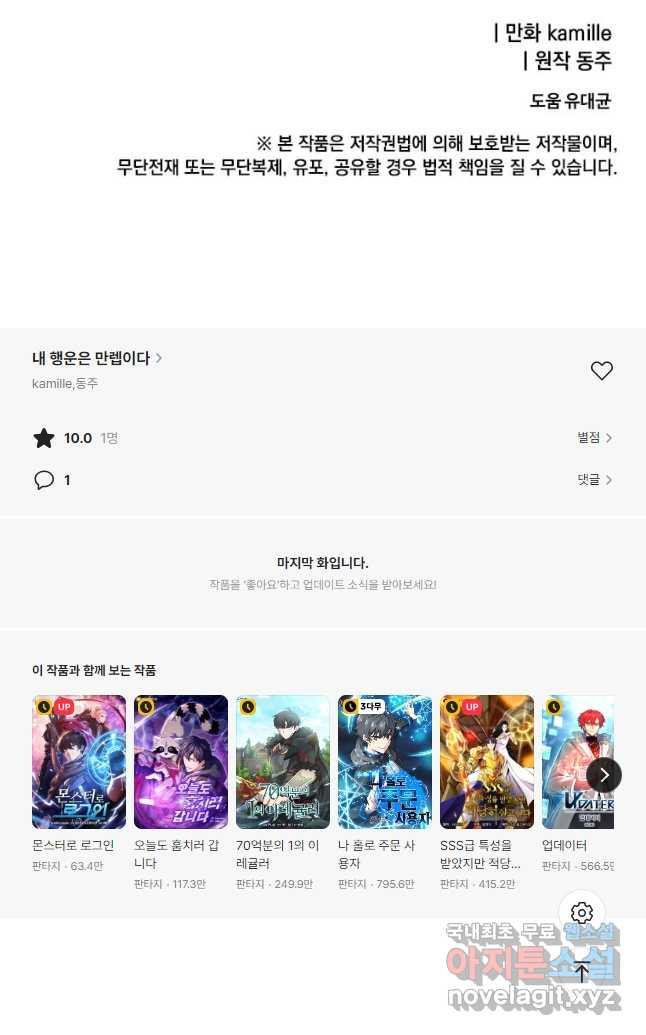
Task: Show next recommended titles with arrow
Action: [604, 775]
